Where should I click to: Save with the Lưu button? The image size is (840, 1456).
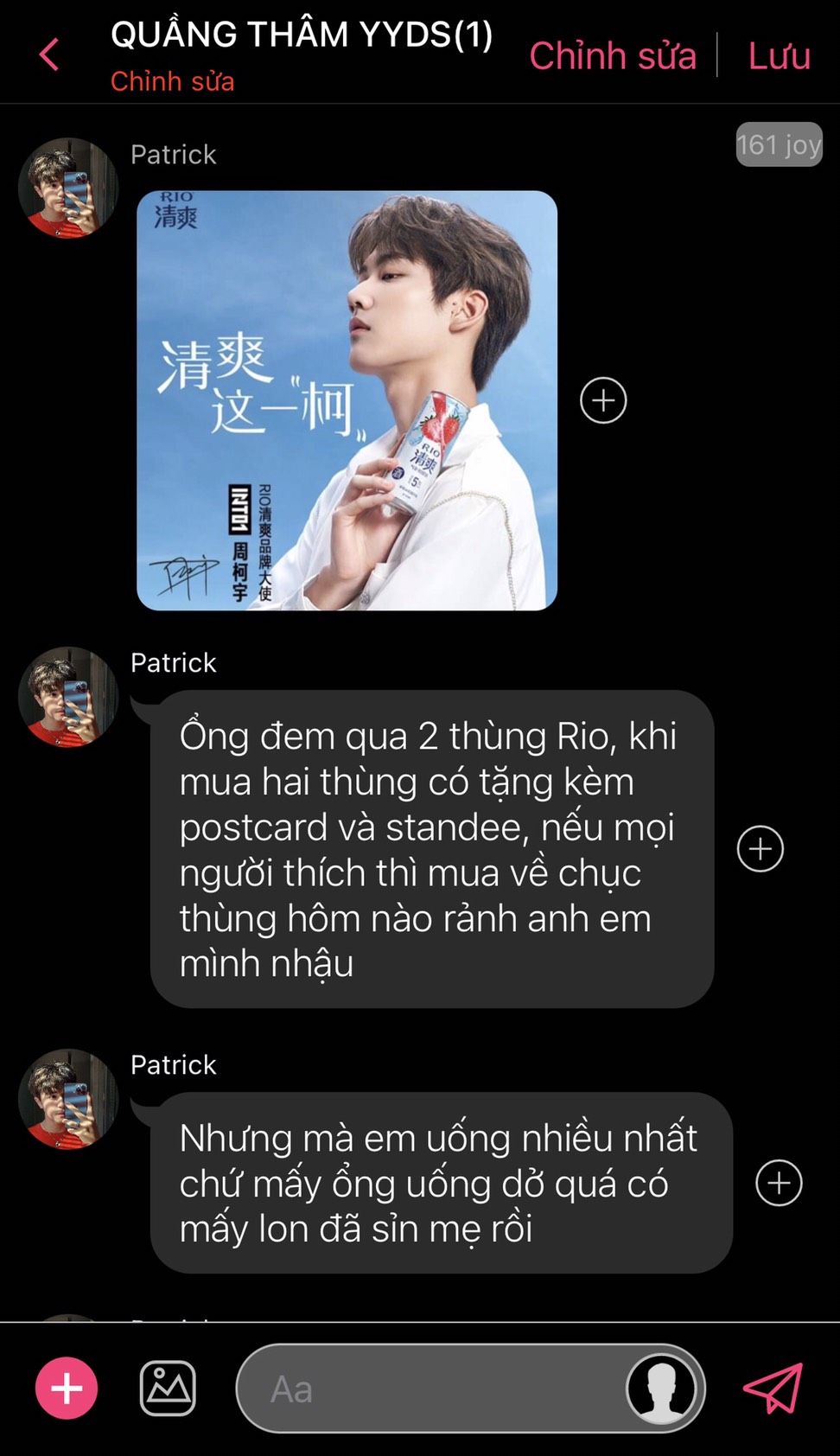(x=779, y=55)
